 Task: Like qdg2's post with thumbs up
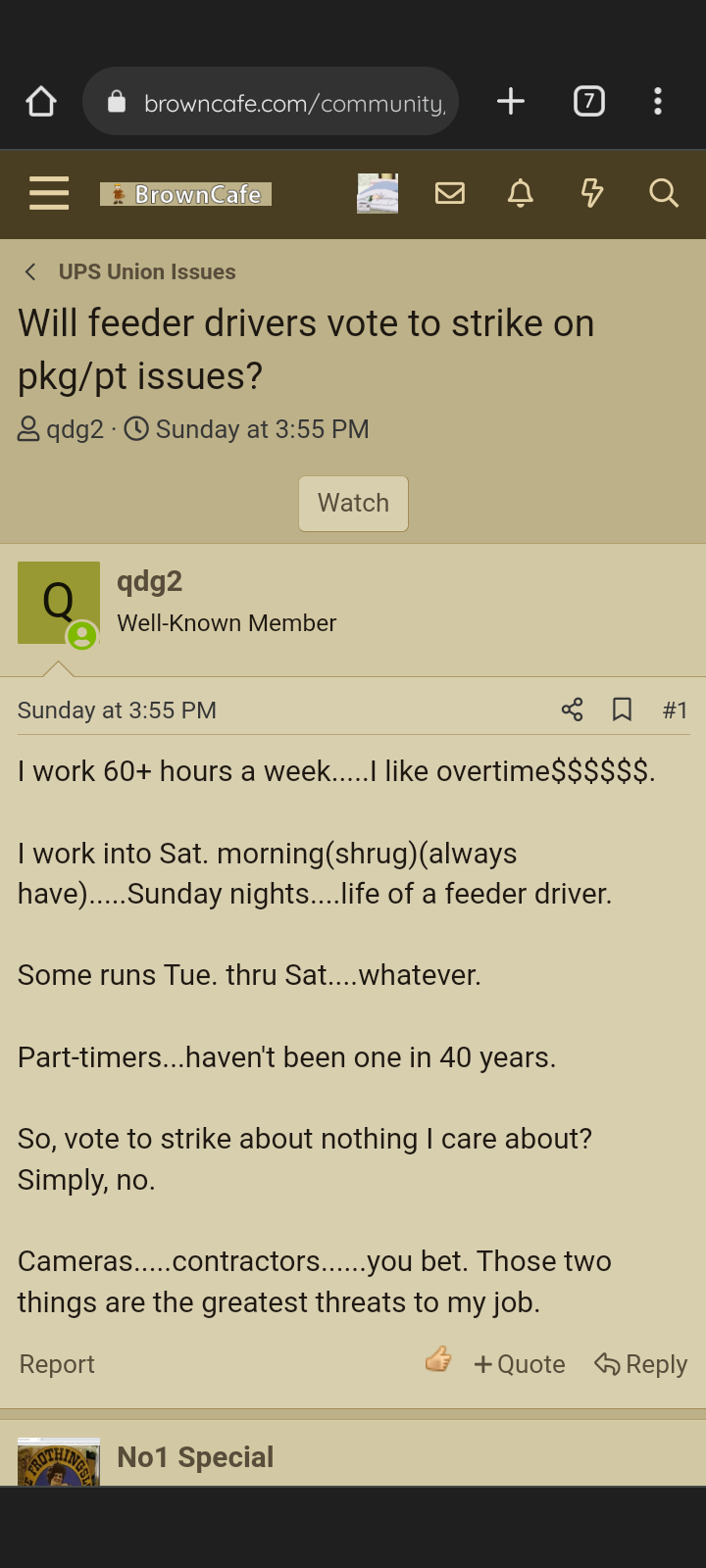(x=438, y=1359)
